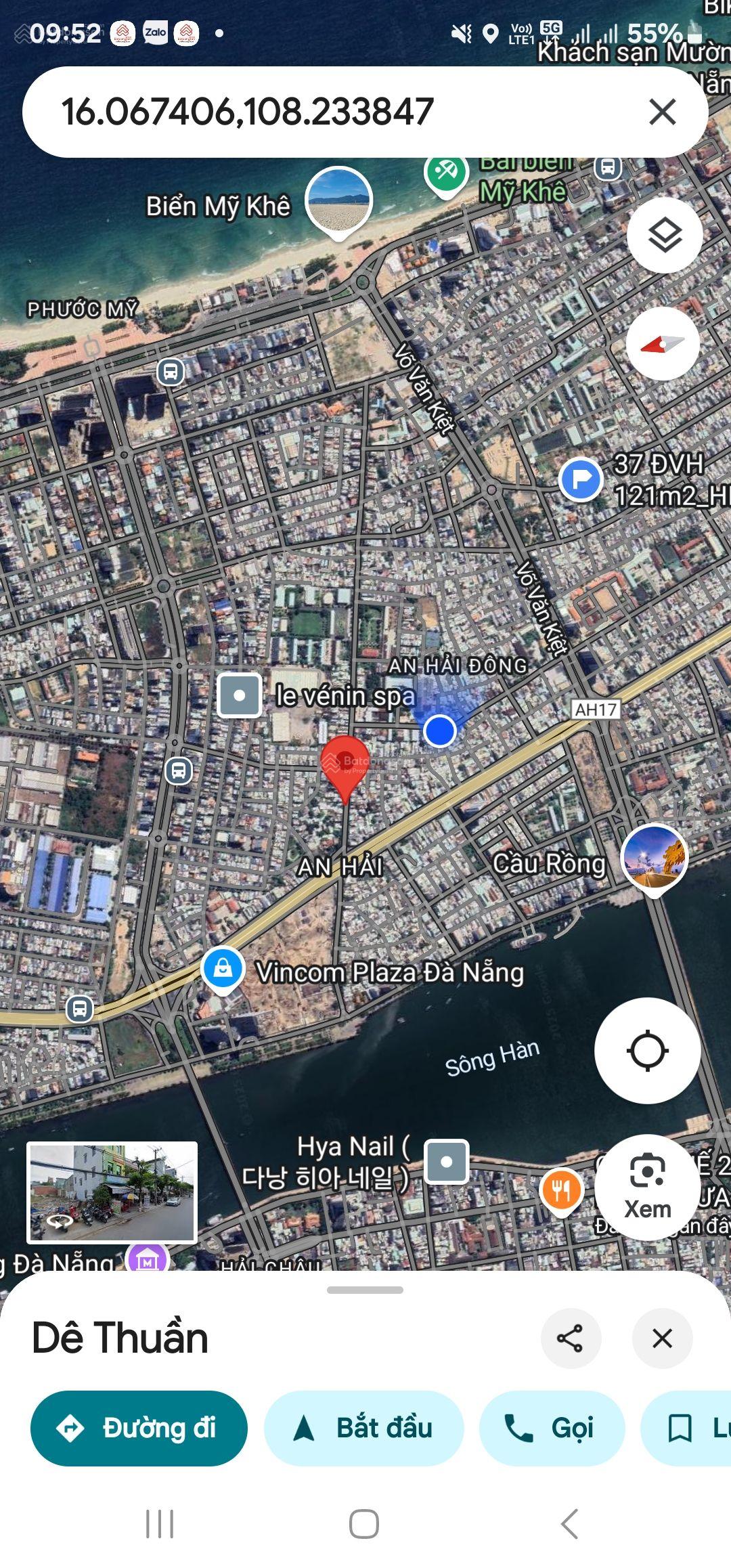Call the place using Gọi
Screen dimensions: 731x1568
point(551,1428)
